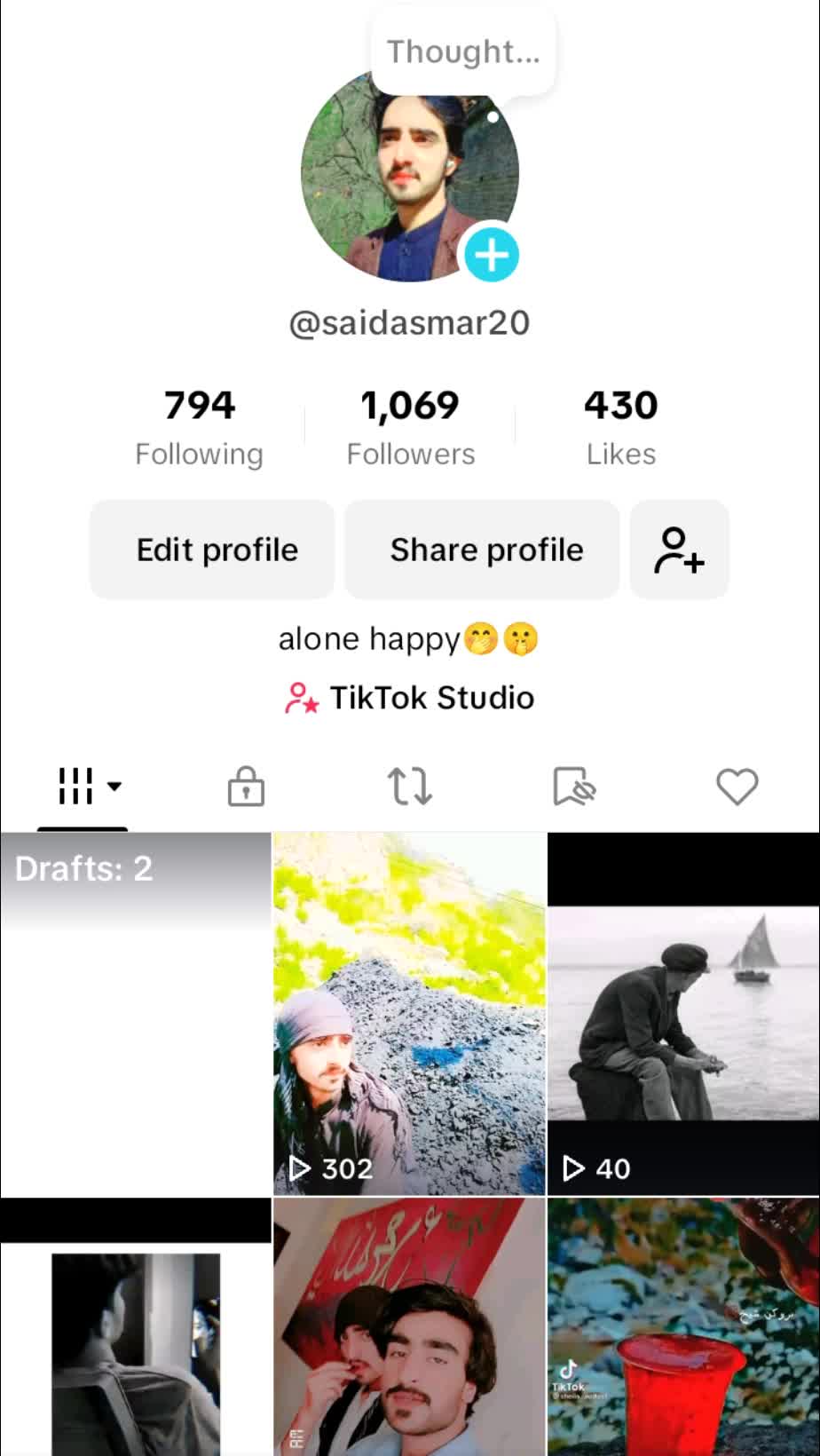
Task: Open the Drafts: 2 tile
Action: 136,1014
